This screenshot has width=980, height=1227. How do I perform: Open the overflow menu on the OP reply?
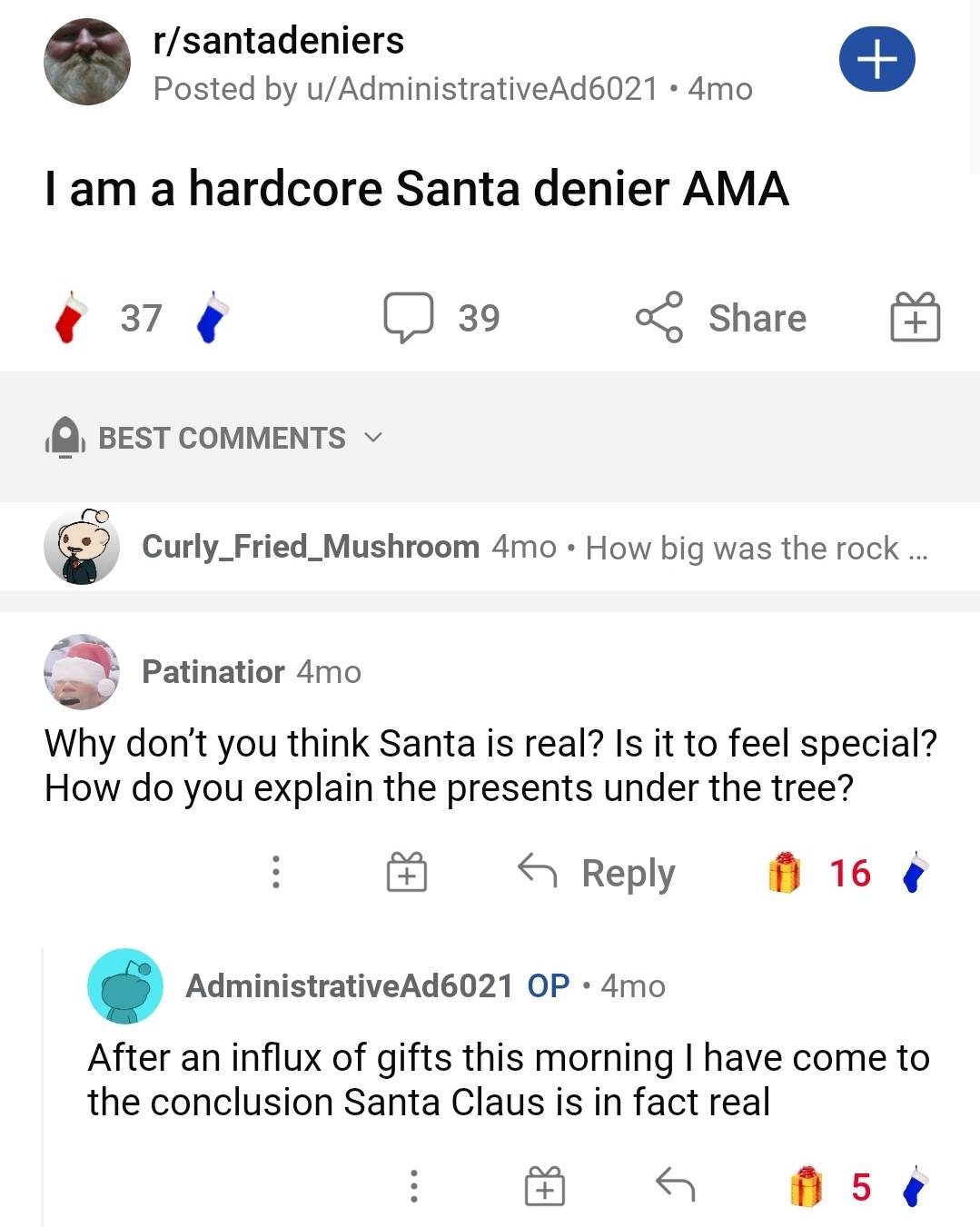coord(414,1185)
